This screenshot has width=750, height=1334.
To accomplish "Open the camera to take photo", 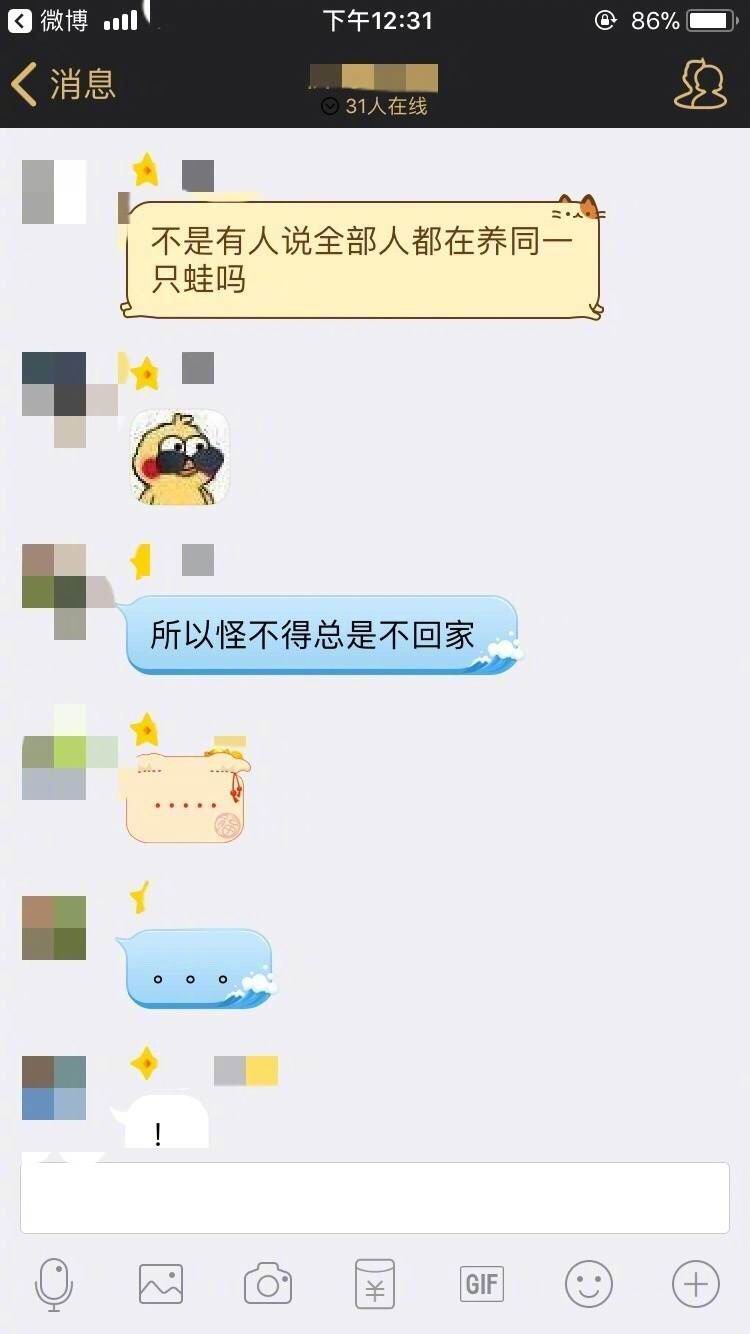I will pos(268,1284).
